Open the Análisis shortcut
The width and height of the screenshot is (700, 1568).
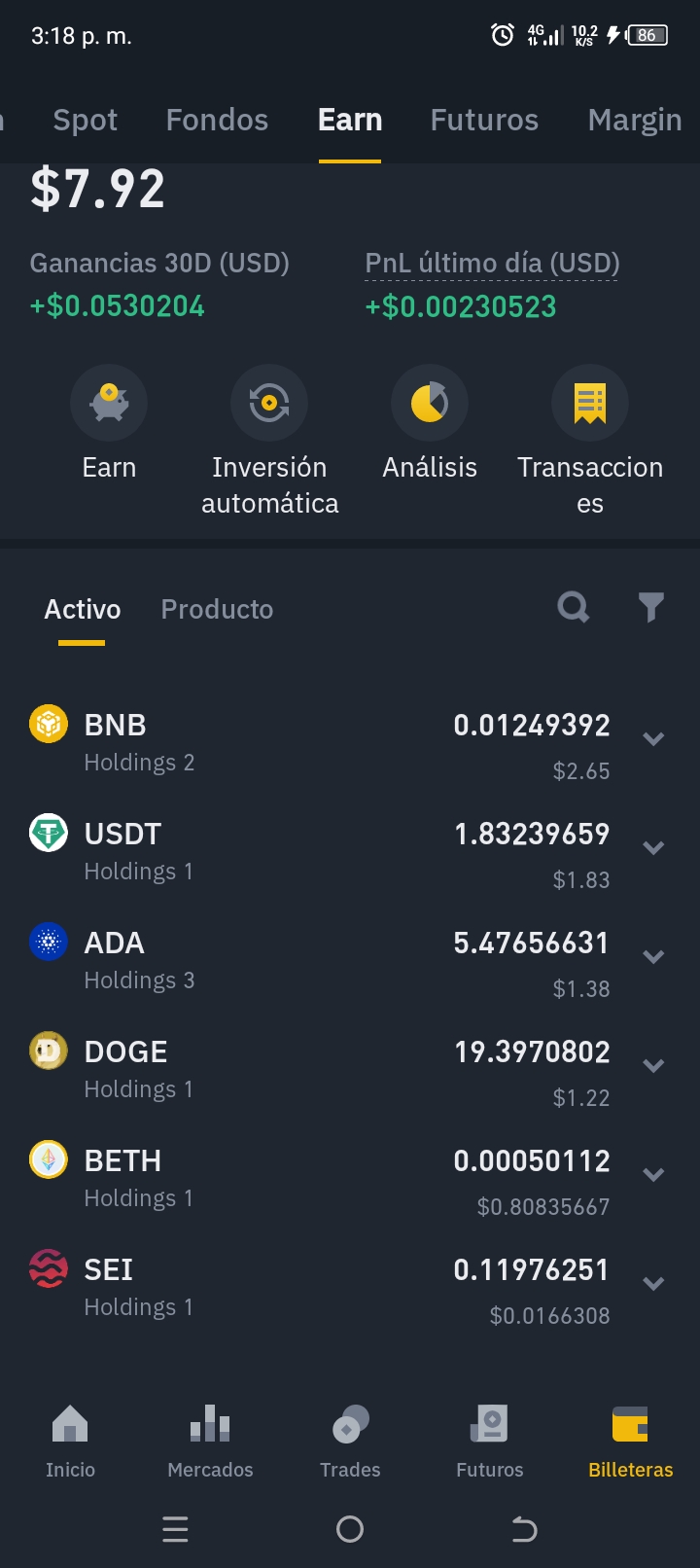[x=430, y=403]
